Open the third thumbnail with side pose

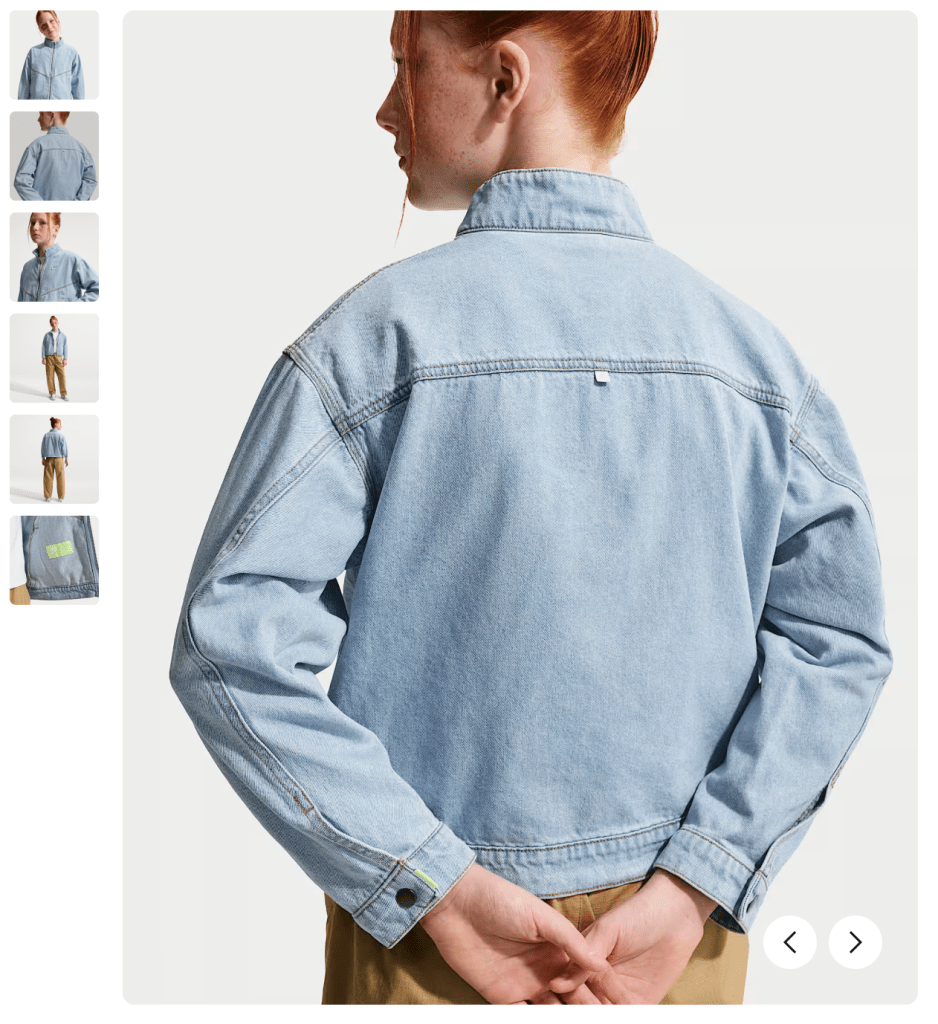(54, 257)
